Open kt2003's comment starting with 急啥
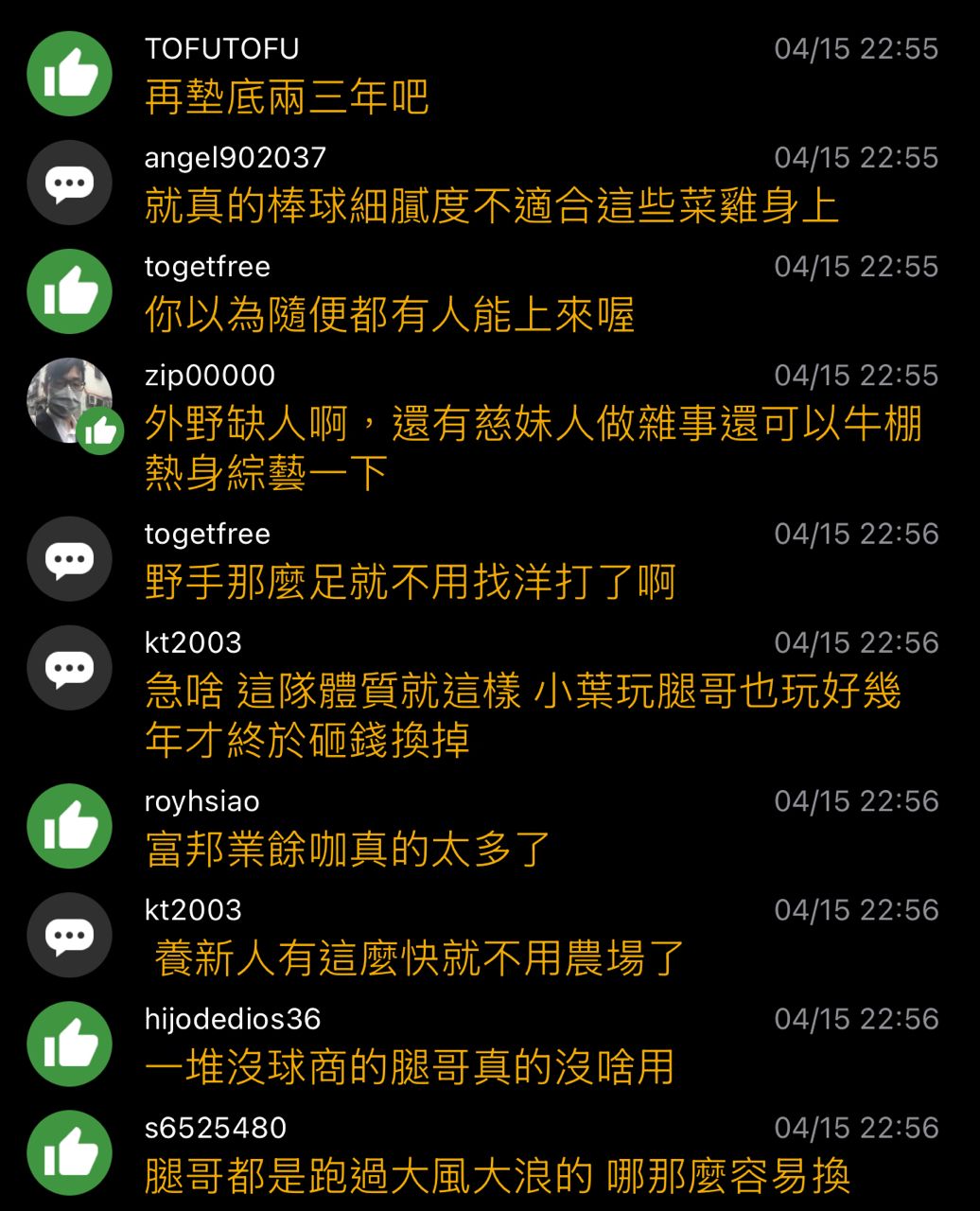 click(522, 715)
